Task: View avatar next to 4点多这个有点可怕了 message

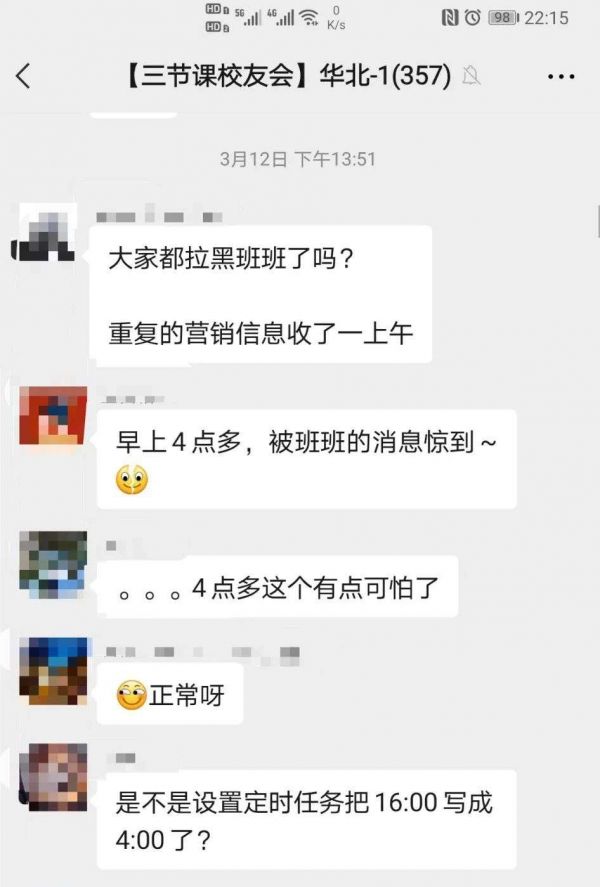Action: coord(51,564)
